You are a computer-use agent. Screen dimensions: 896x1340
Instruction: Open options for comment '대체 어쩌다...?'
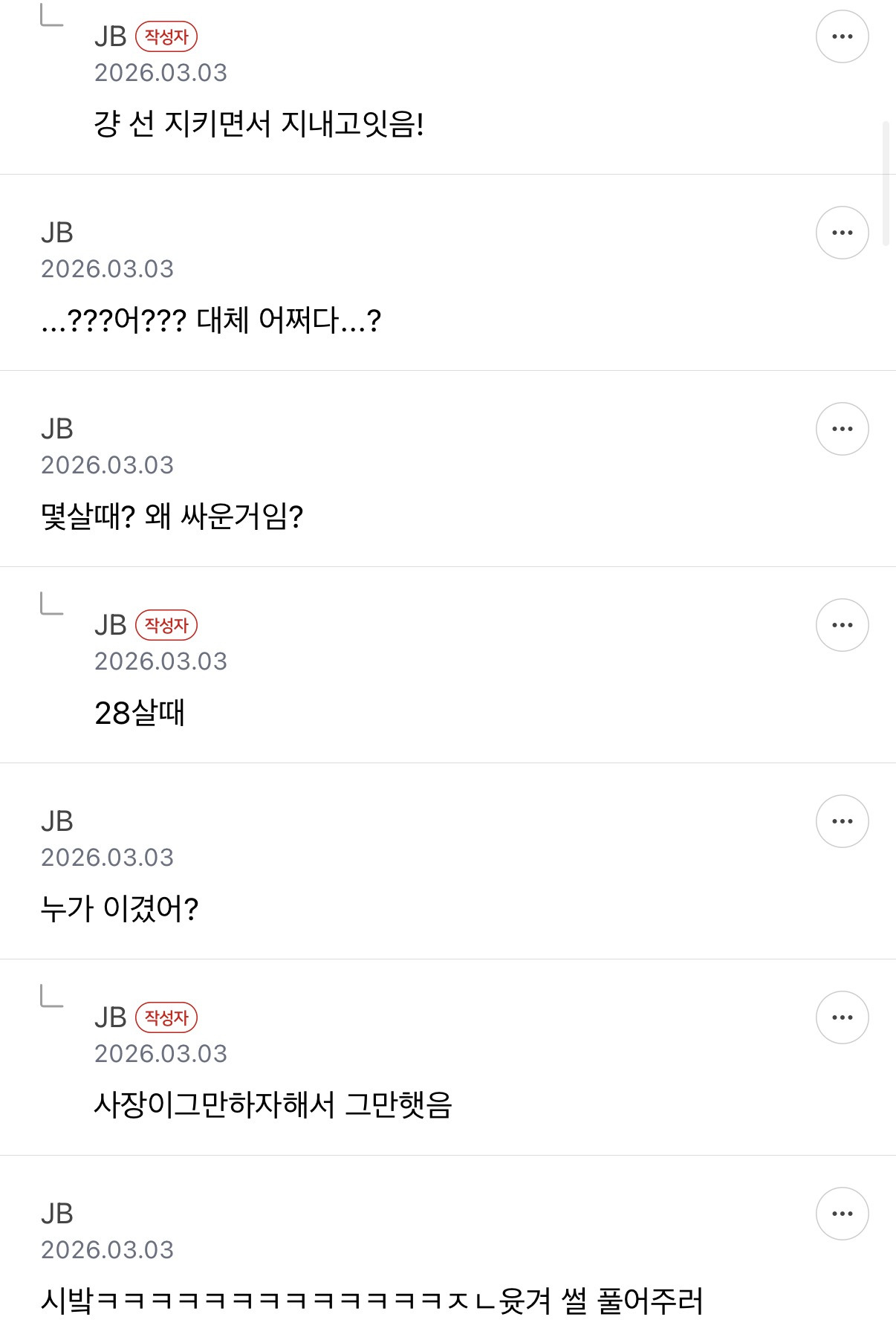coord(842,233)
